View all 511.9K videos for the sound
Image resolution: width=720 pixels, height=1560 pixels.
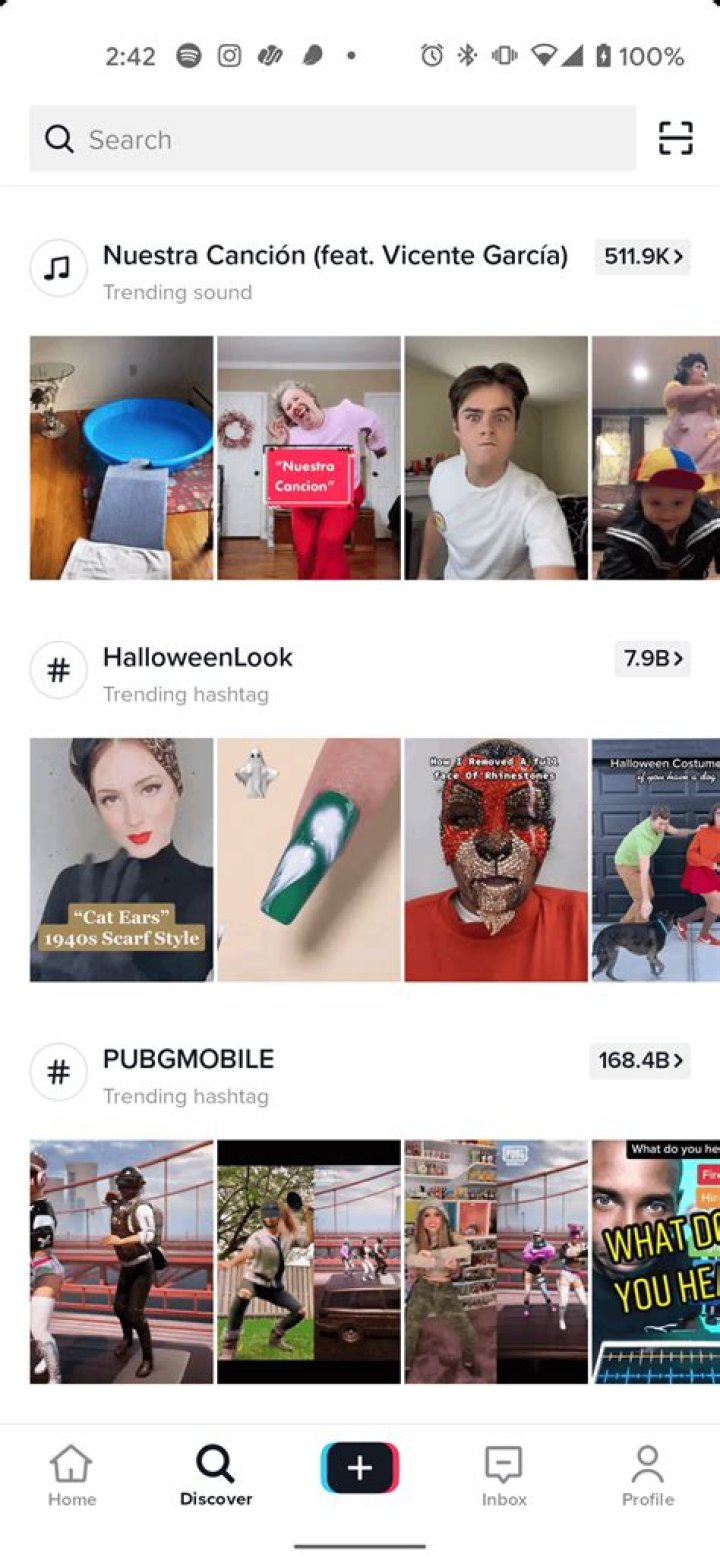pos(642,257)
